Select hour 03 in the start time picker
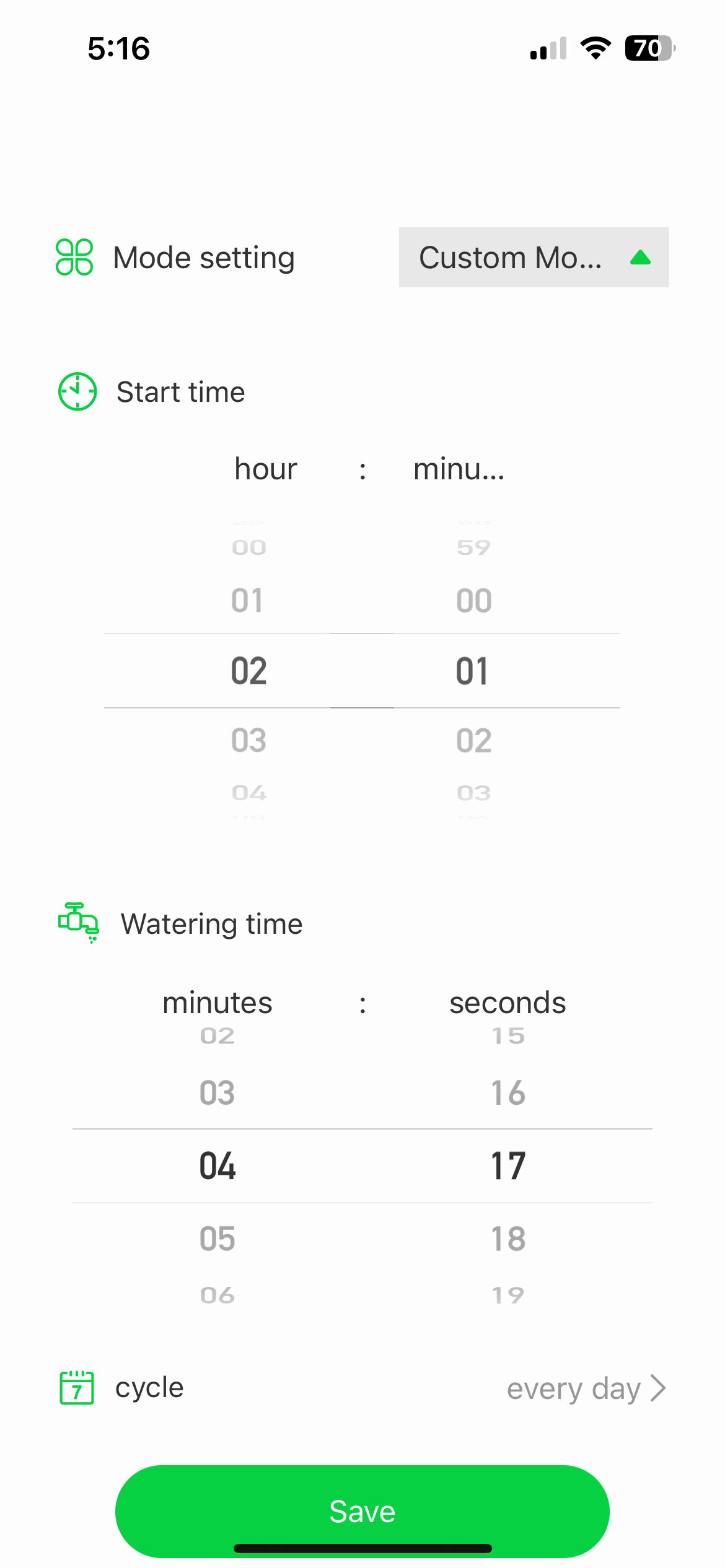725x1568 pixels. point(249,739)
